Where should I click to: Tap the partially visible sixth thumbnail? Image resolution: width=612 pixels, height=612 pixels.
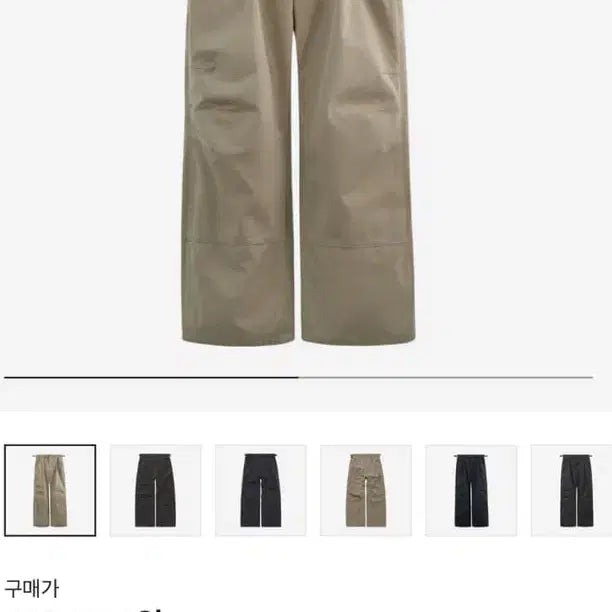(x=572, y=491)
